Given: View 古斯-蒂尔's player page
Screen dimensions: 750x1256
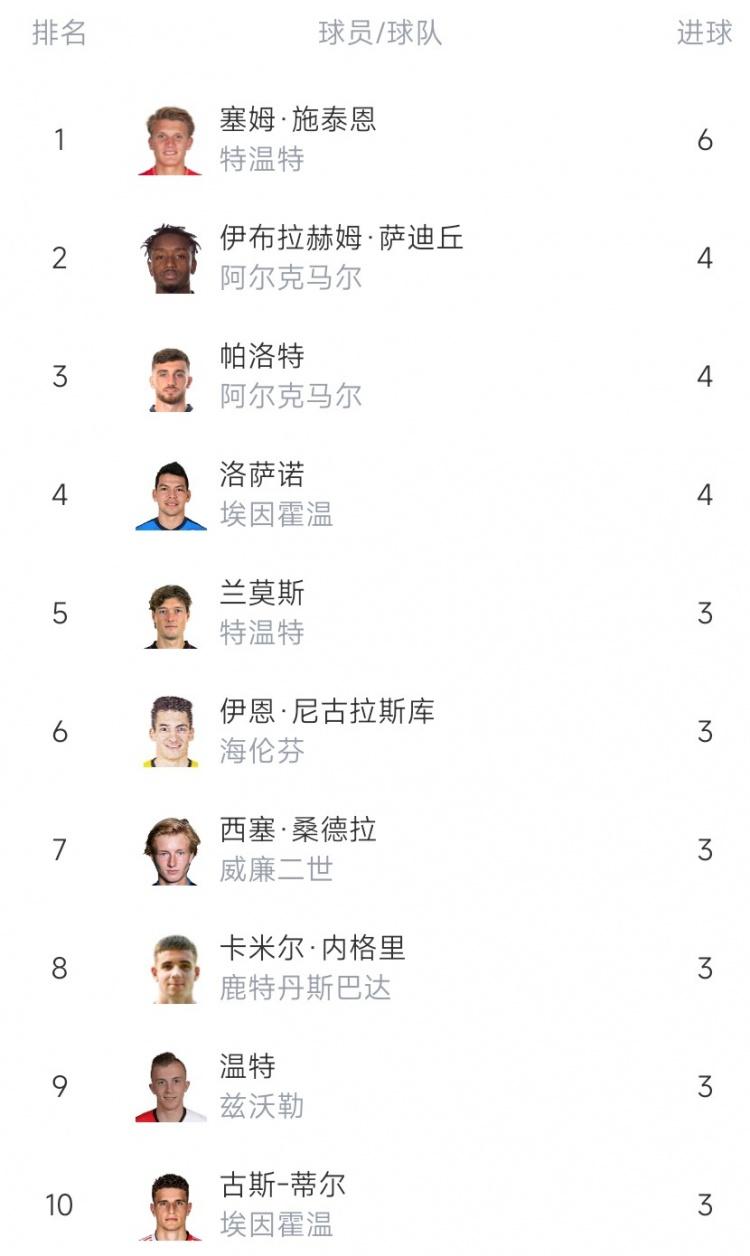Looking at the screenshot, I should pyautogui.click(x=283, y=1185).
